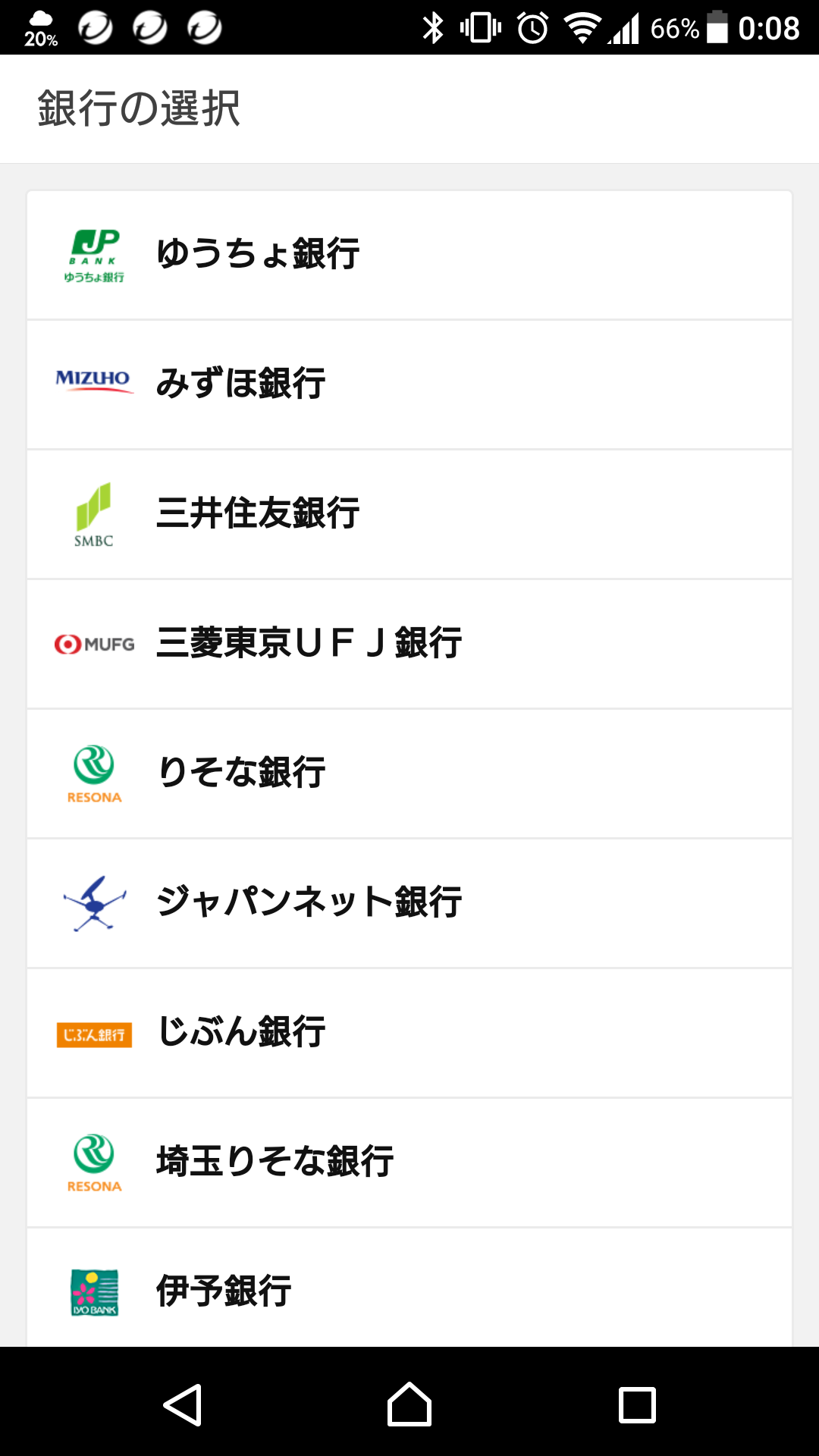The height and width of the screenshot is (1456, 819).
Task: Open 伊予銀行 option
Action: tap(409, 1289)
